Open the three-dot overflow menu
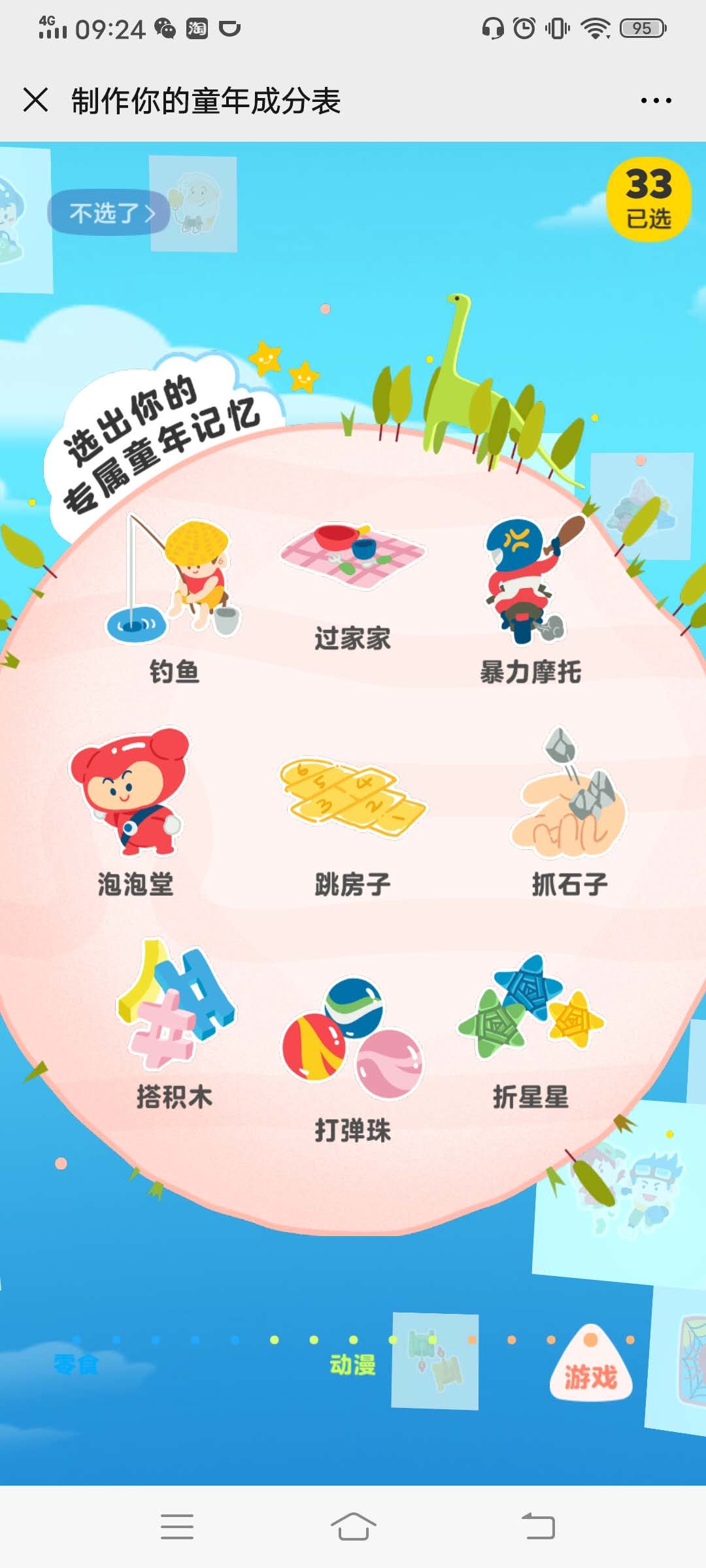 [x=656, y=101]
